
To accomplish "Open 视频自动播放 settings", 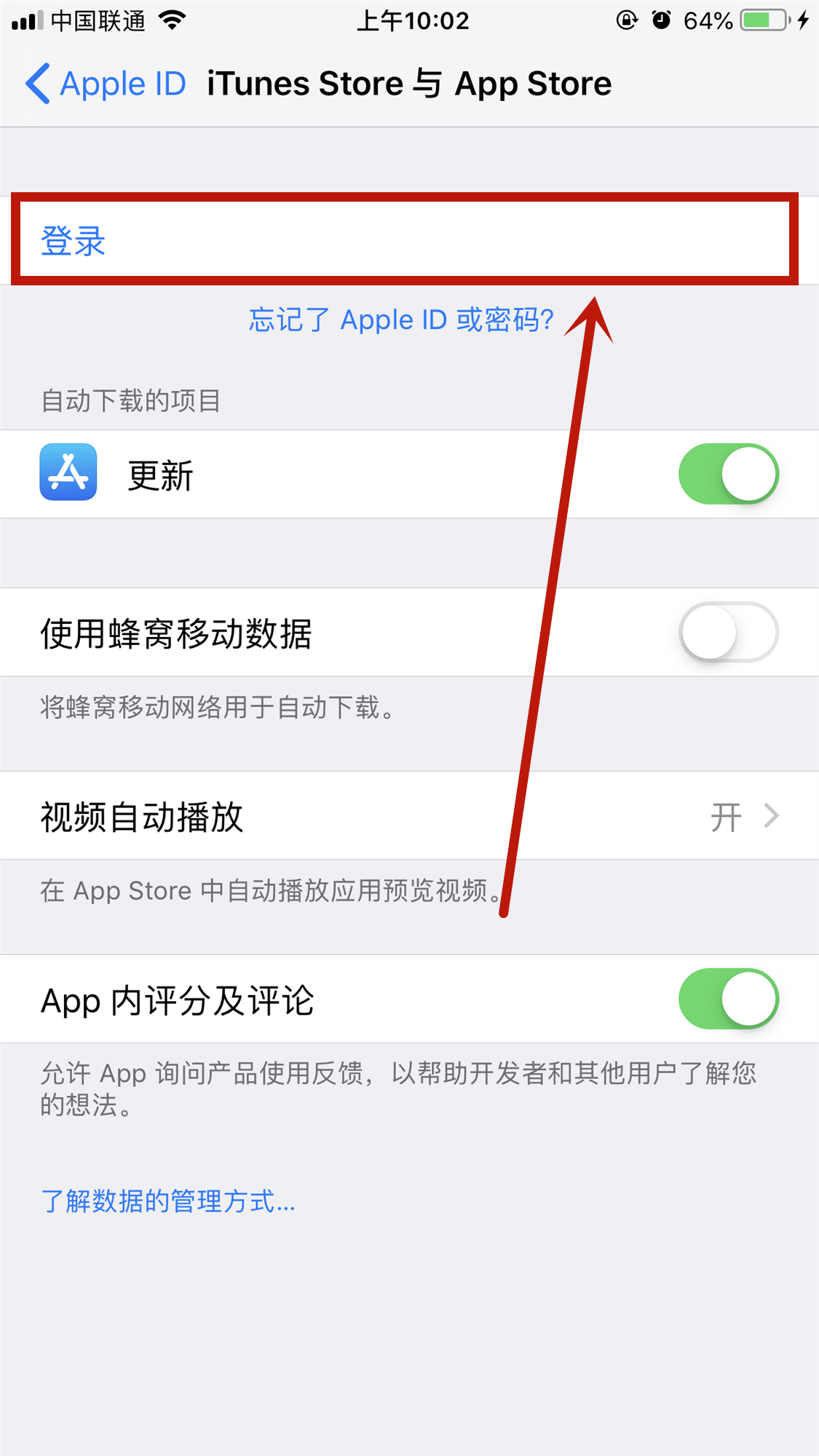I will click(x=409, y=816).
